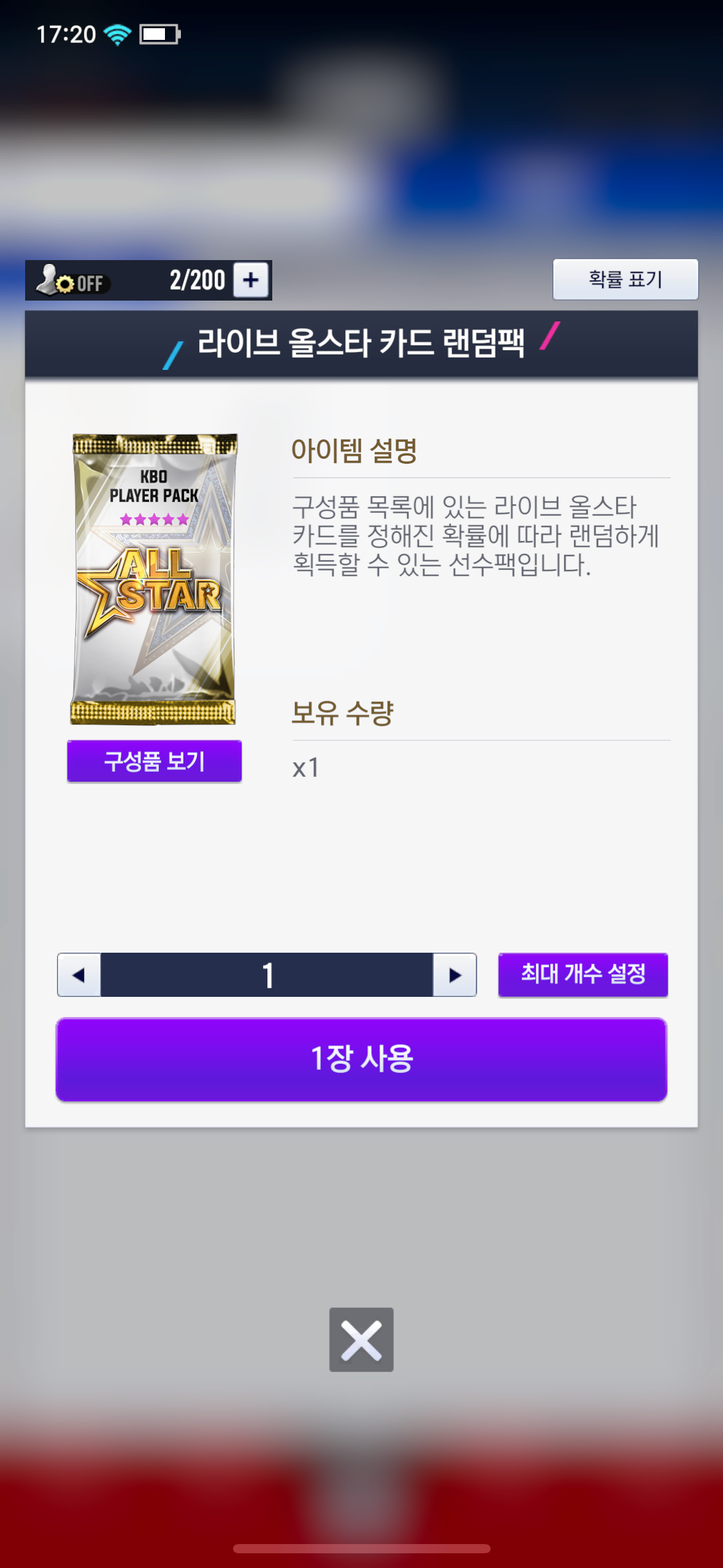Use one pack with 1장 사용
Image resolution: width=723 pixels, height=1568 pixels.
(x=361, y=1059)
